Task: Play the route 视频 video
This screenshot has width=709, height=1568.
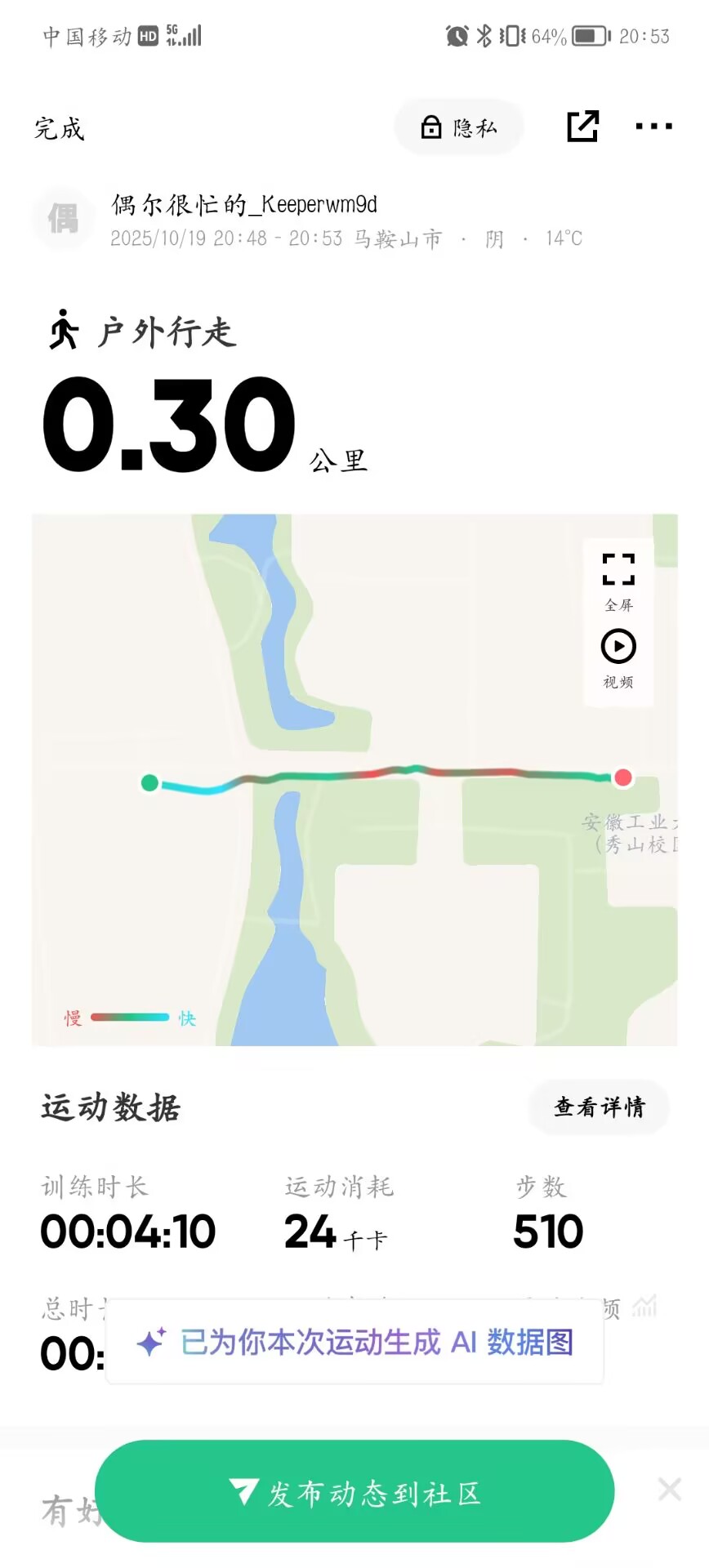Action: pos(618,658)
